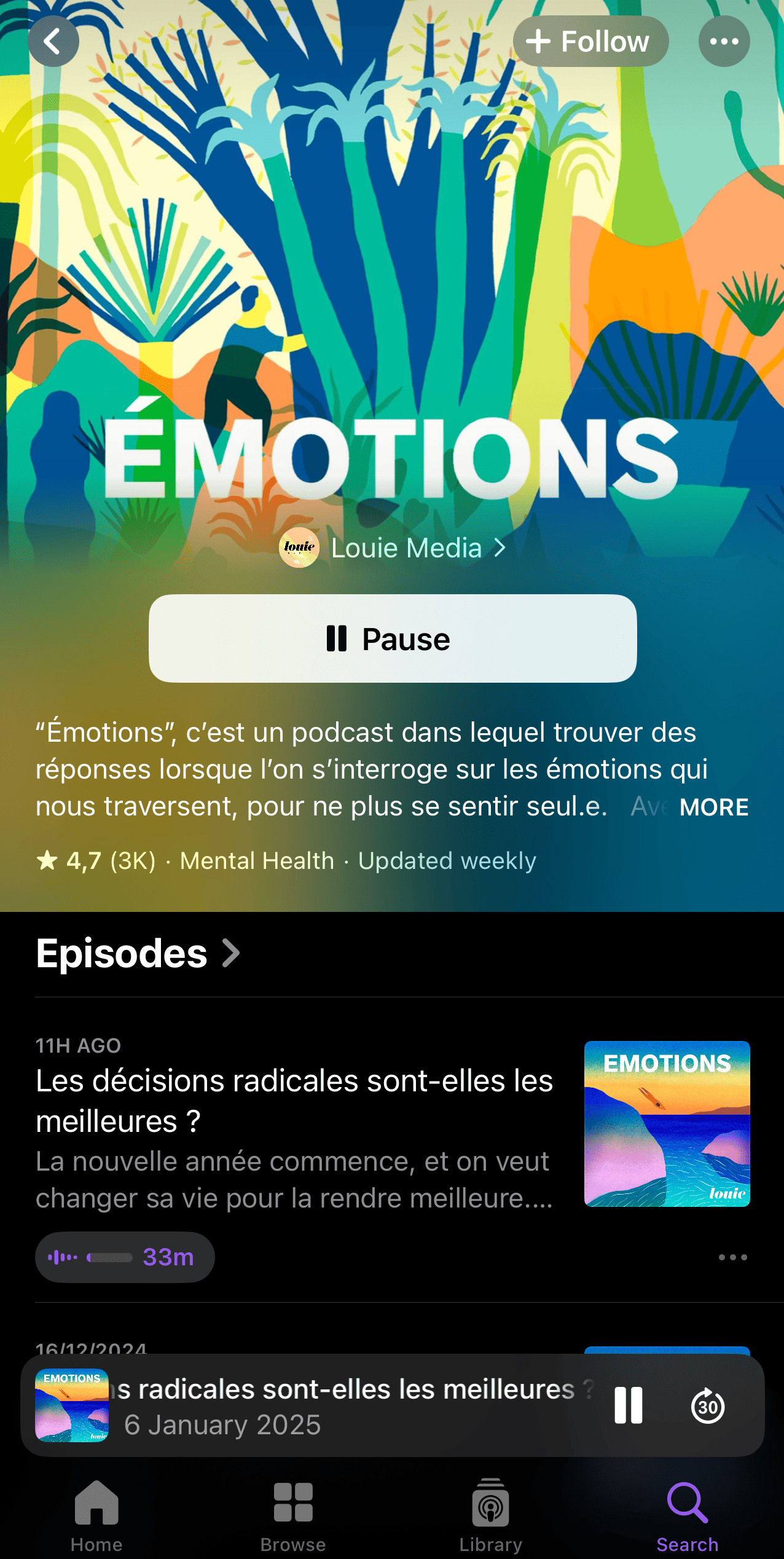This screenshot has height=1559, width=784.
Task: Tap the 33m playback progress pill
Action: click(x=125, y=1257)
